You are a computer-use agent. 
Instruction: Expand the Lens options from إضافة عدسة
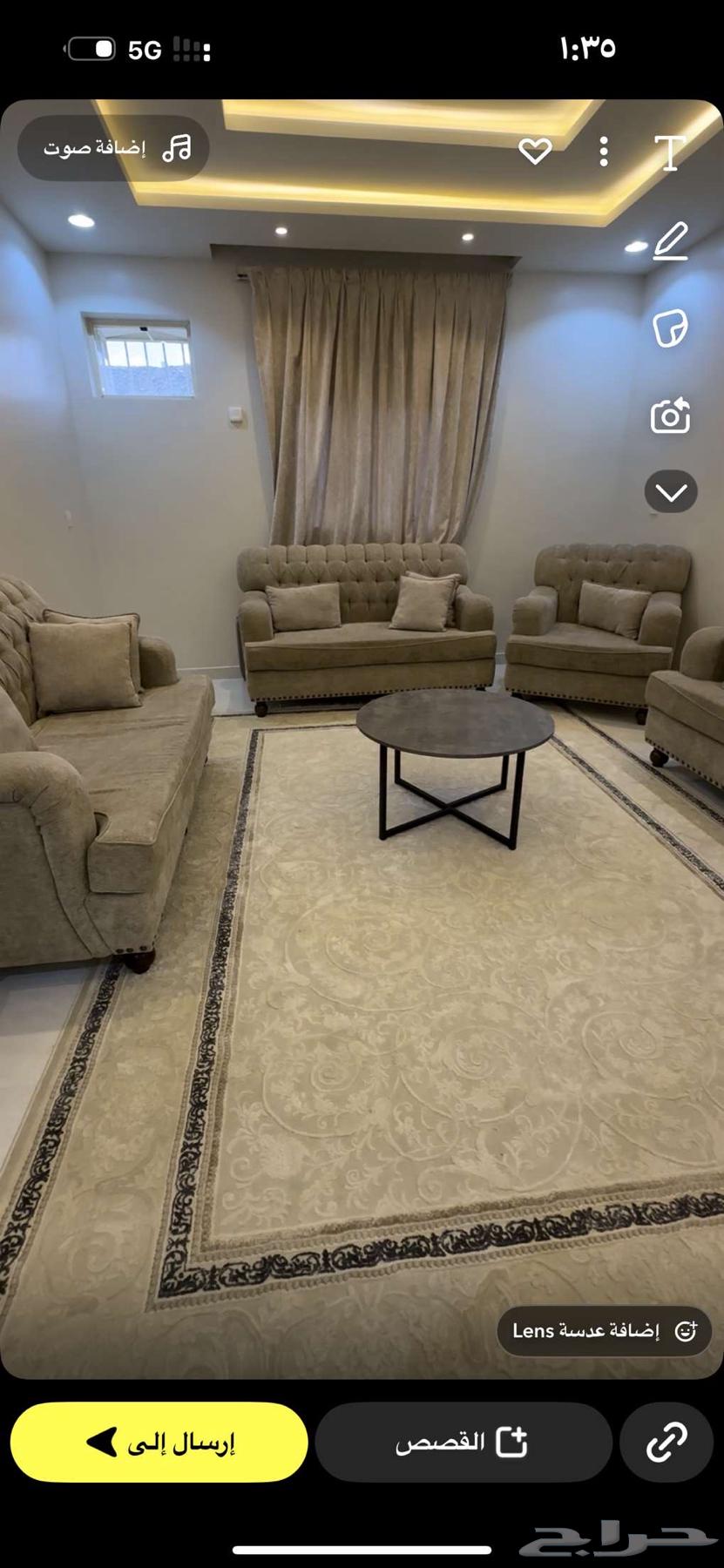601,1331
